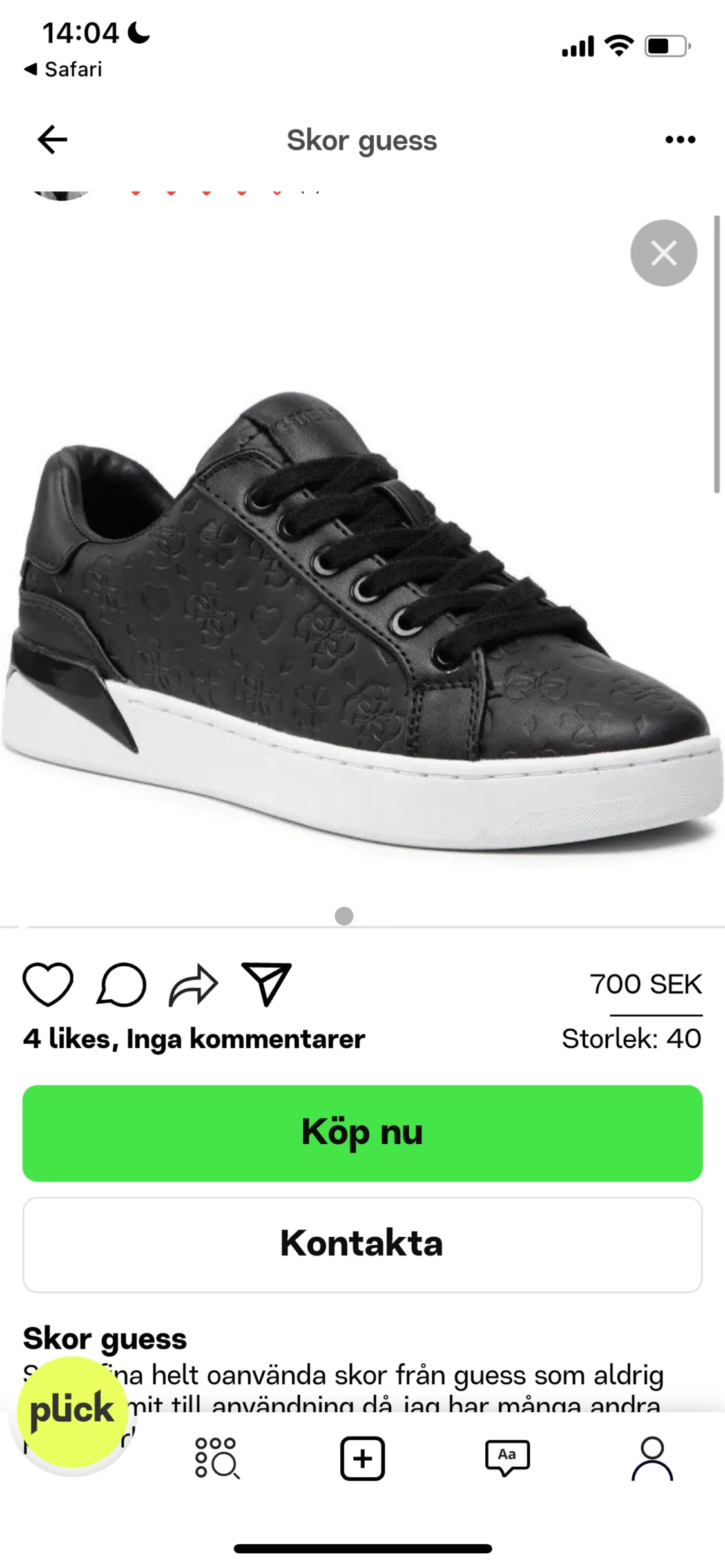
Task: Like the Skor guess listing
Action: (48, 984)
